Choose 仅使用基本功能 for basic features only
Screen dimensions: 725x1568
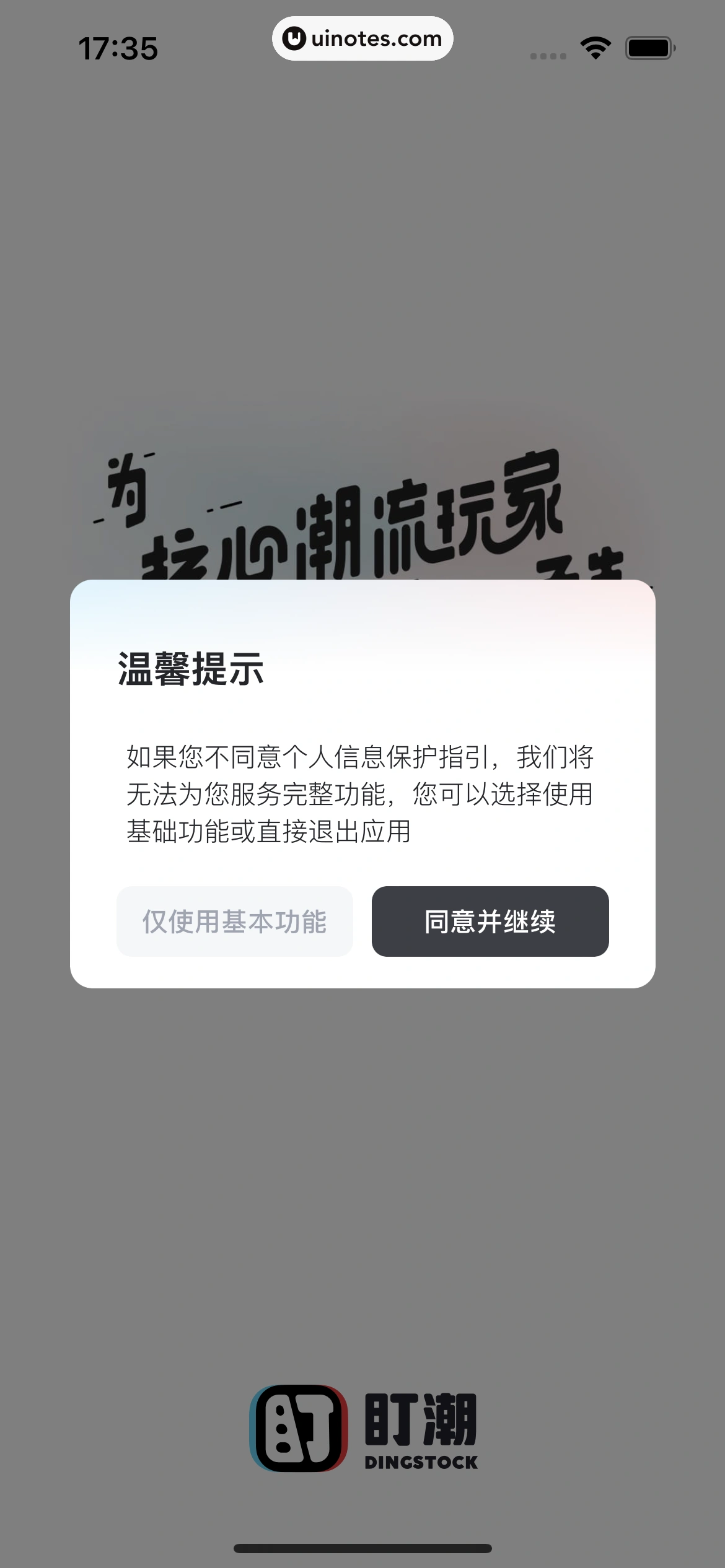[235, 921]
